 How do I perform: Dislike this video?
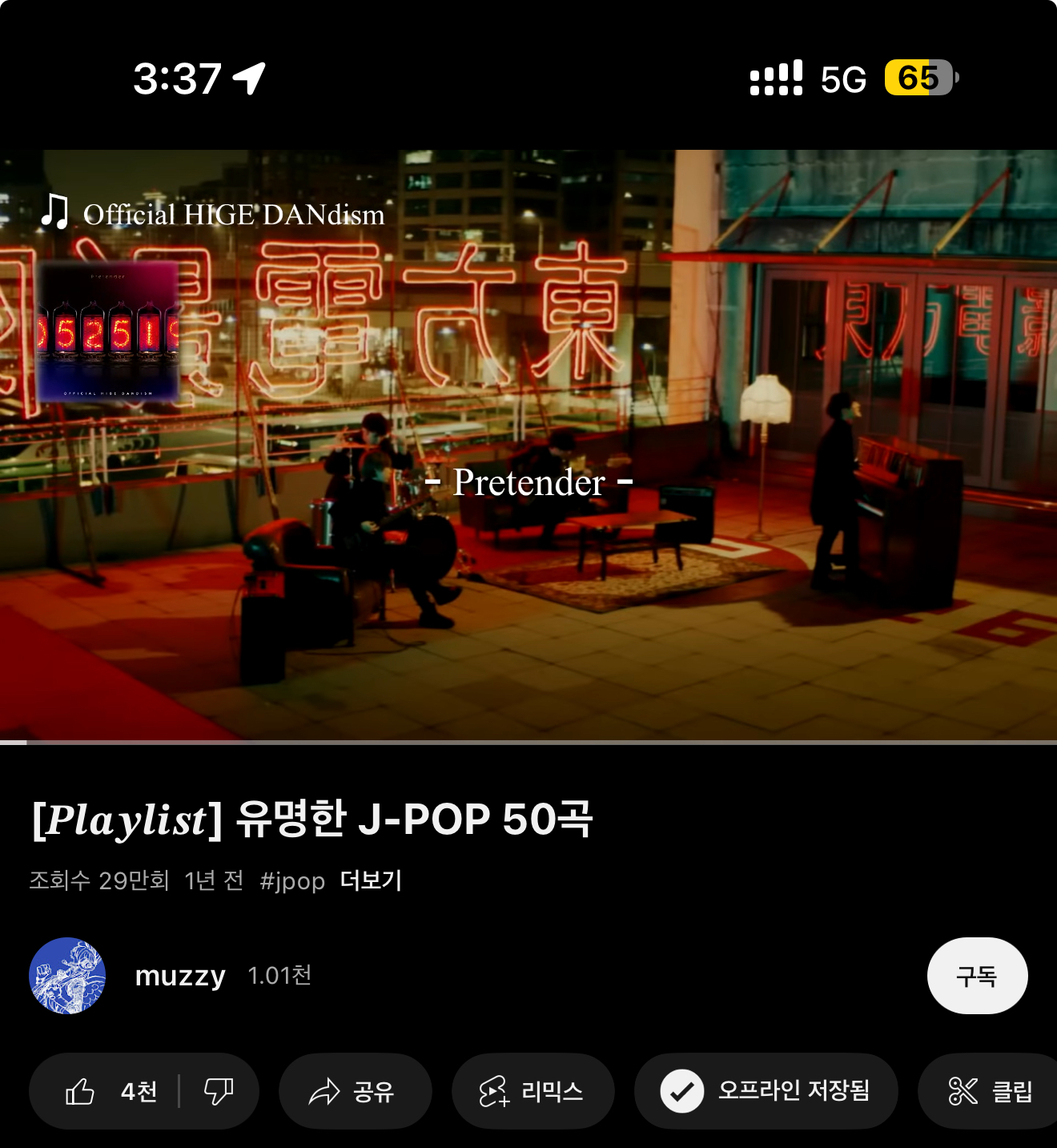pos(218,1091)
